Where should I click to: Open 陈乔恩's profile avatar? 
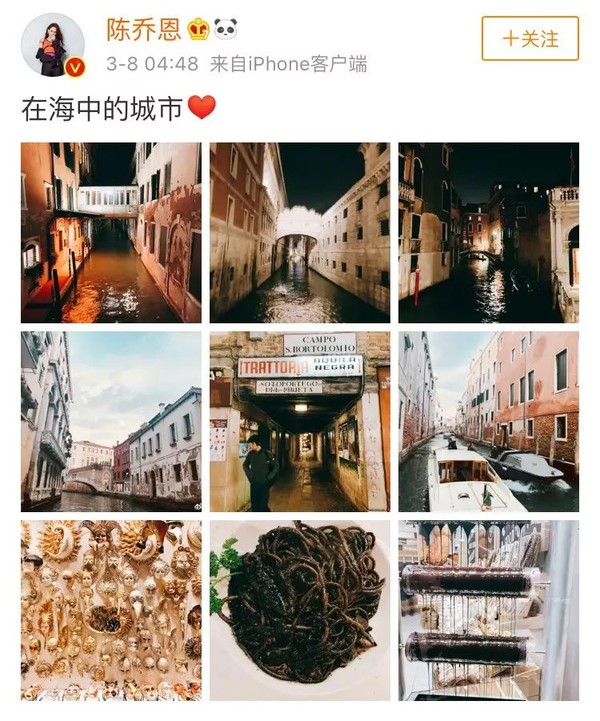tap(52, 44)
